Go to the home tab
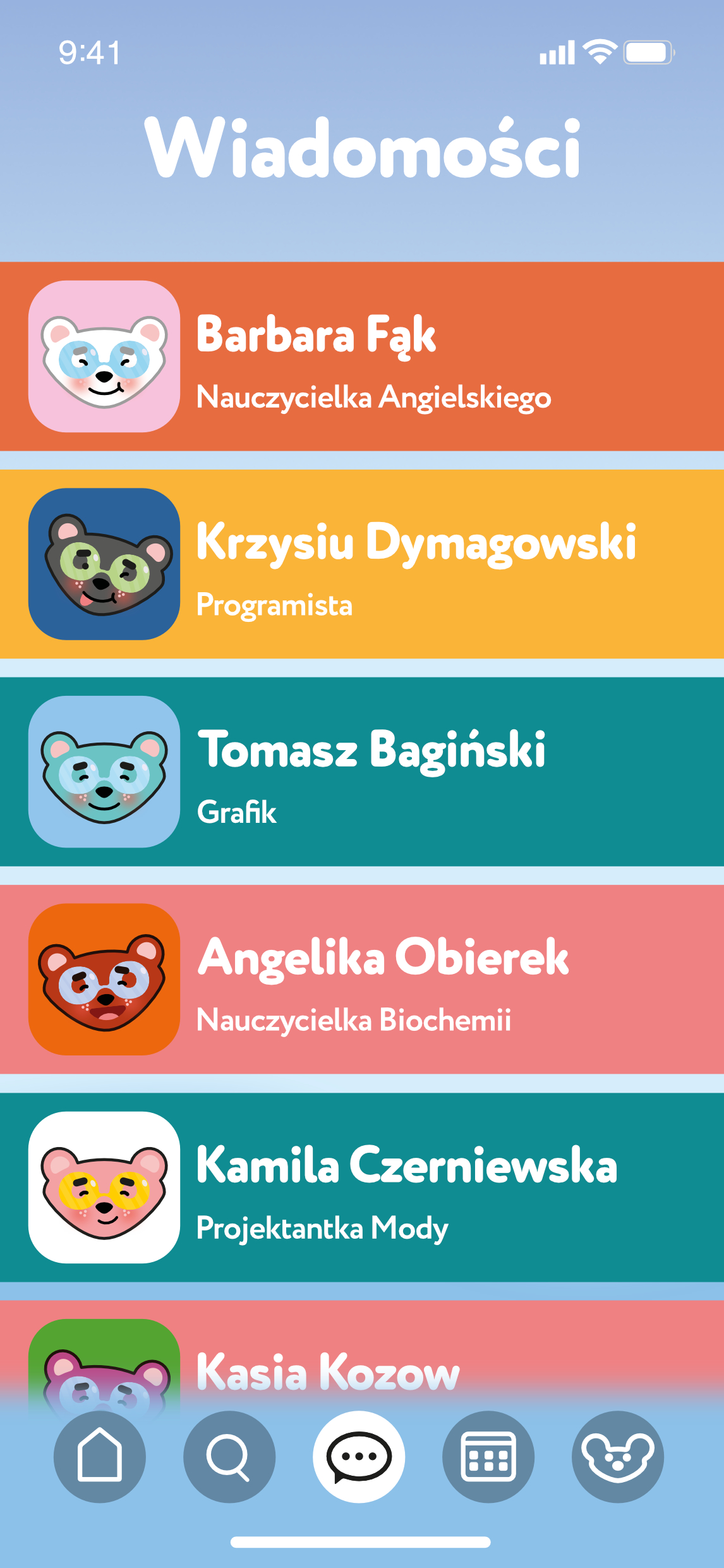This screenshot has height=1568, width=724. [100, 1456]
